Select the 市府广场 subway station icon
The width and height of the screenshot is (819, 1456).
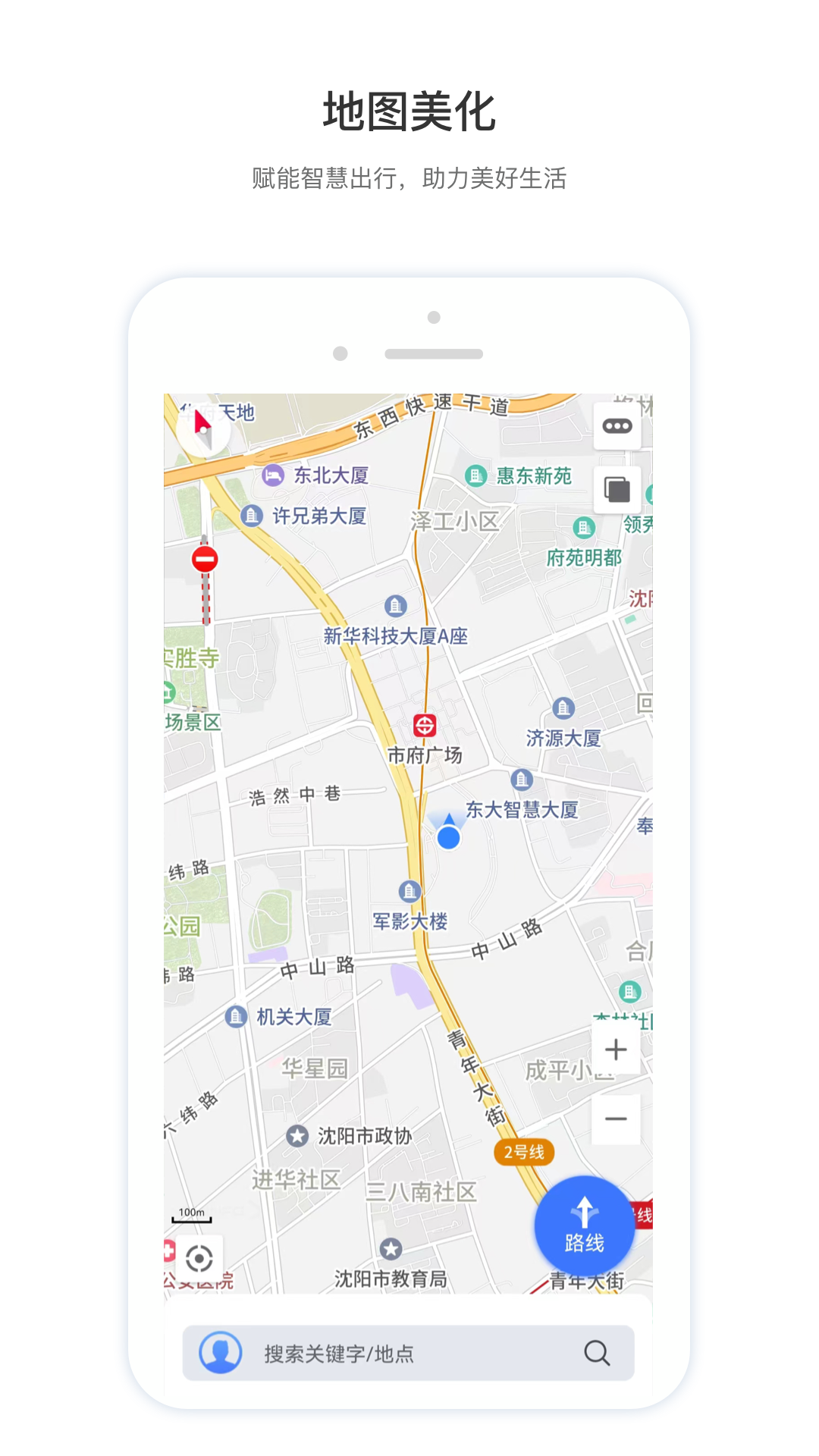424,726
